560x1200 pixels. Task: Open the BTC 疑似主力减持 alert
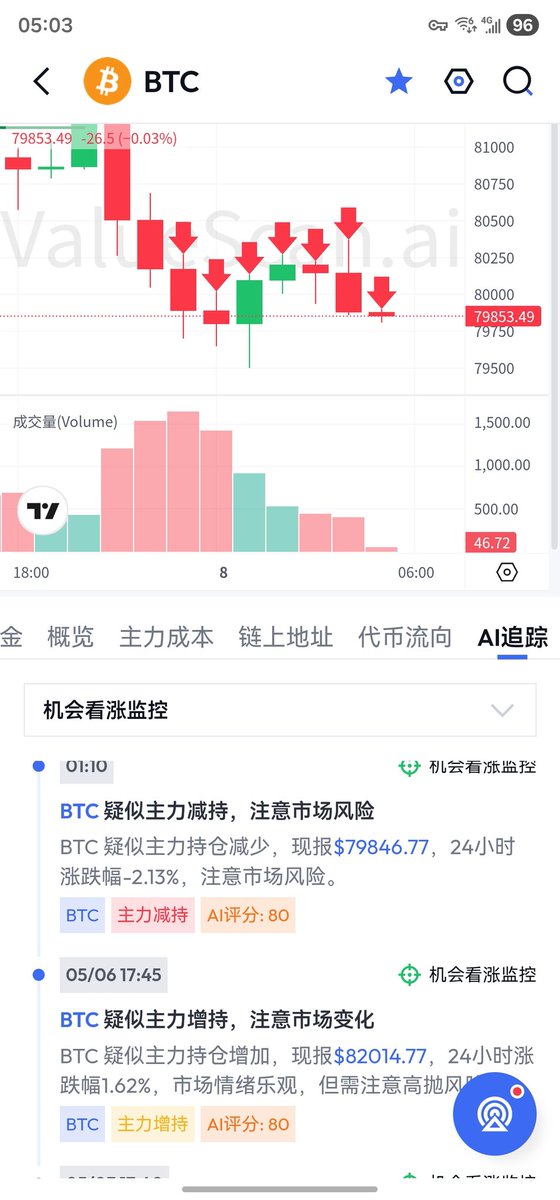(217, 810)
